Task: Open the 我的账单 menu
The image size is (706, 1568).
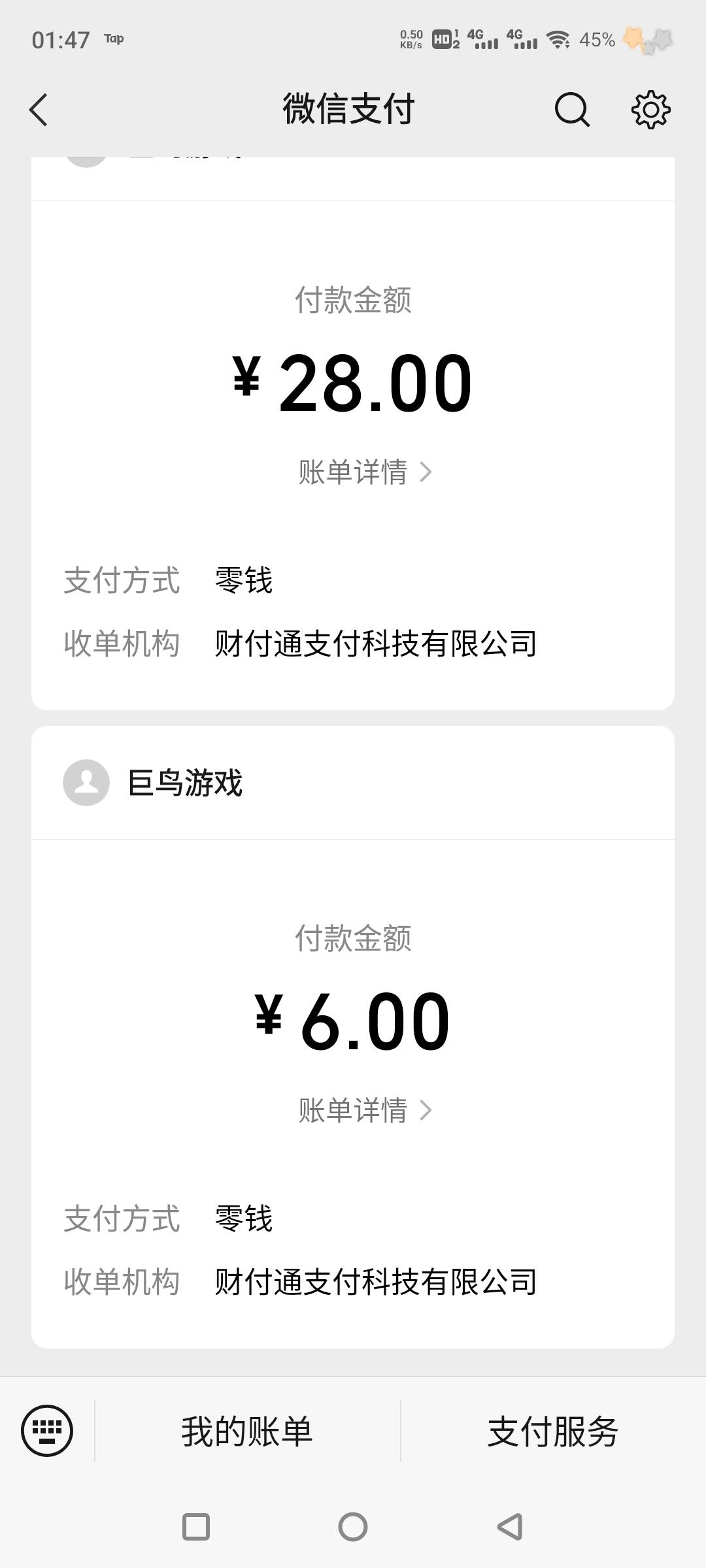Action: (x=247, y=1431)
